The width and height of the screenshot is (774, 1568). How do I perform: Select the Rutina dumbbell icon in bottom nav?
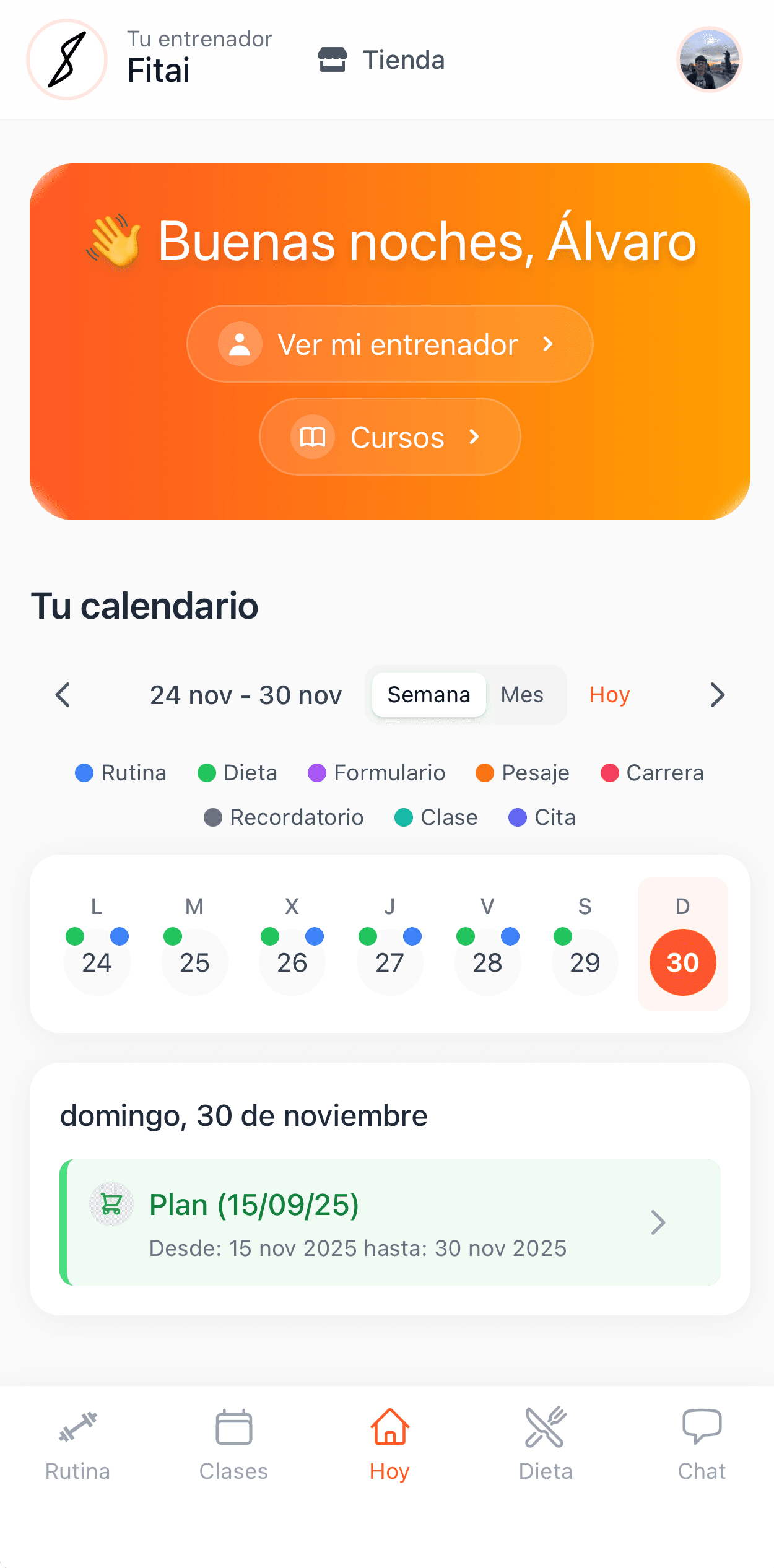77,1427
